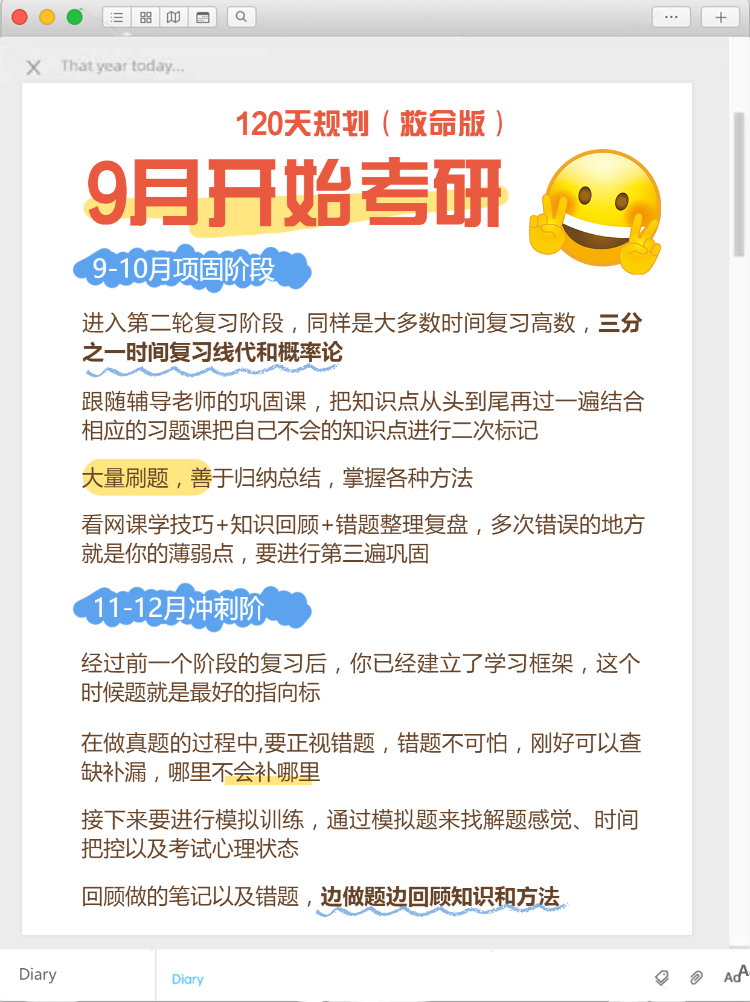Dismiss the That year today panel
The height and width of the screenshot is (1002, 750).
33,67
